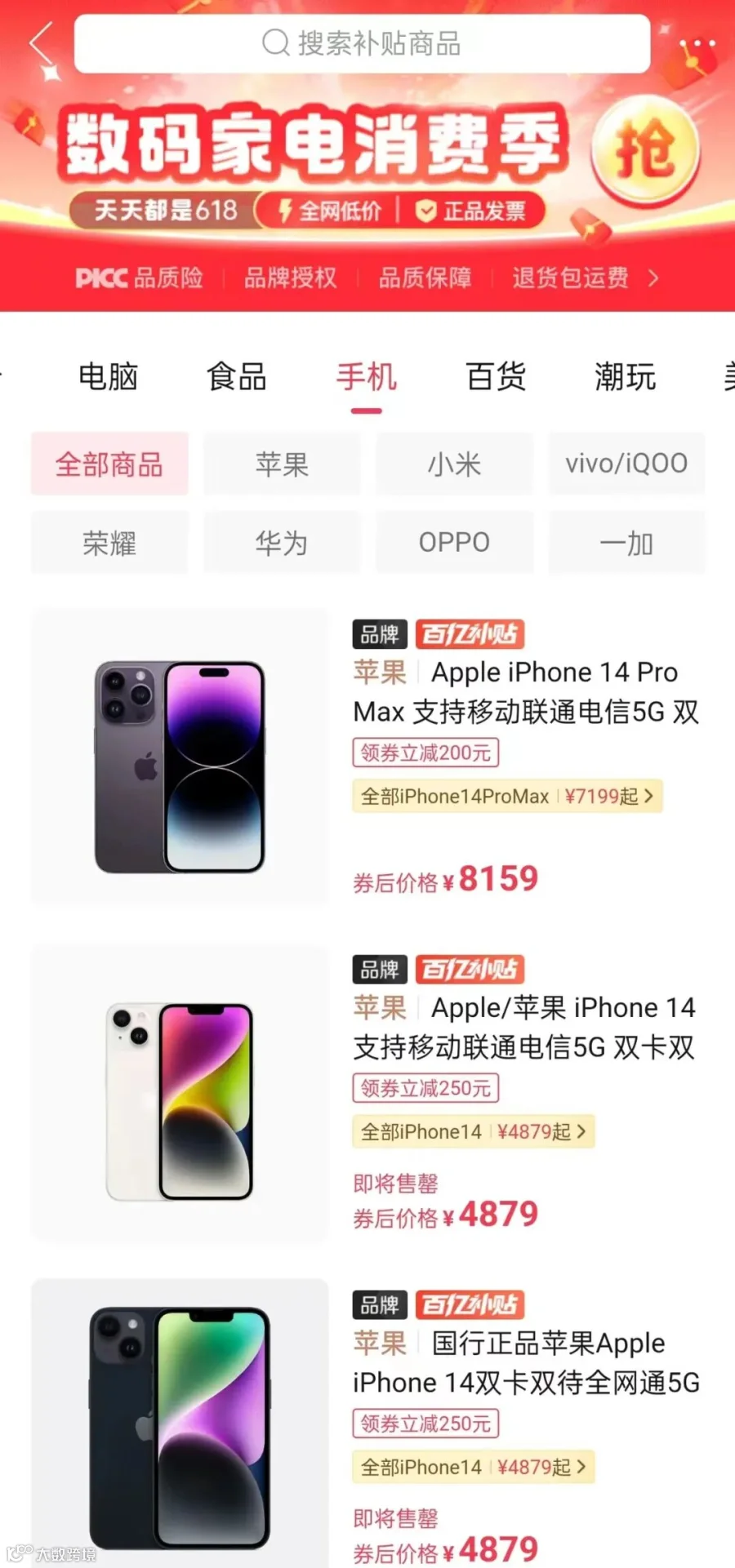Filter phones by 苹果 brand
The height and width of the screenshot is (1568, 735).
tap(282, 464)
